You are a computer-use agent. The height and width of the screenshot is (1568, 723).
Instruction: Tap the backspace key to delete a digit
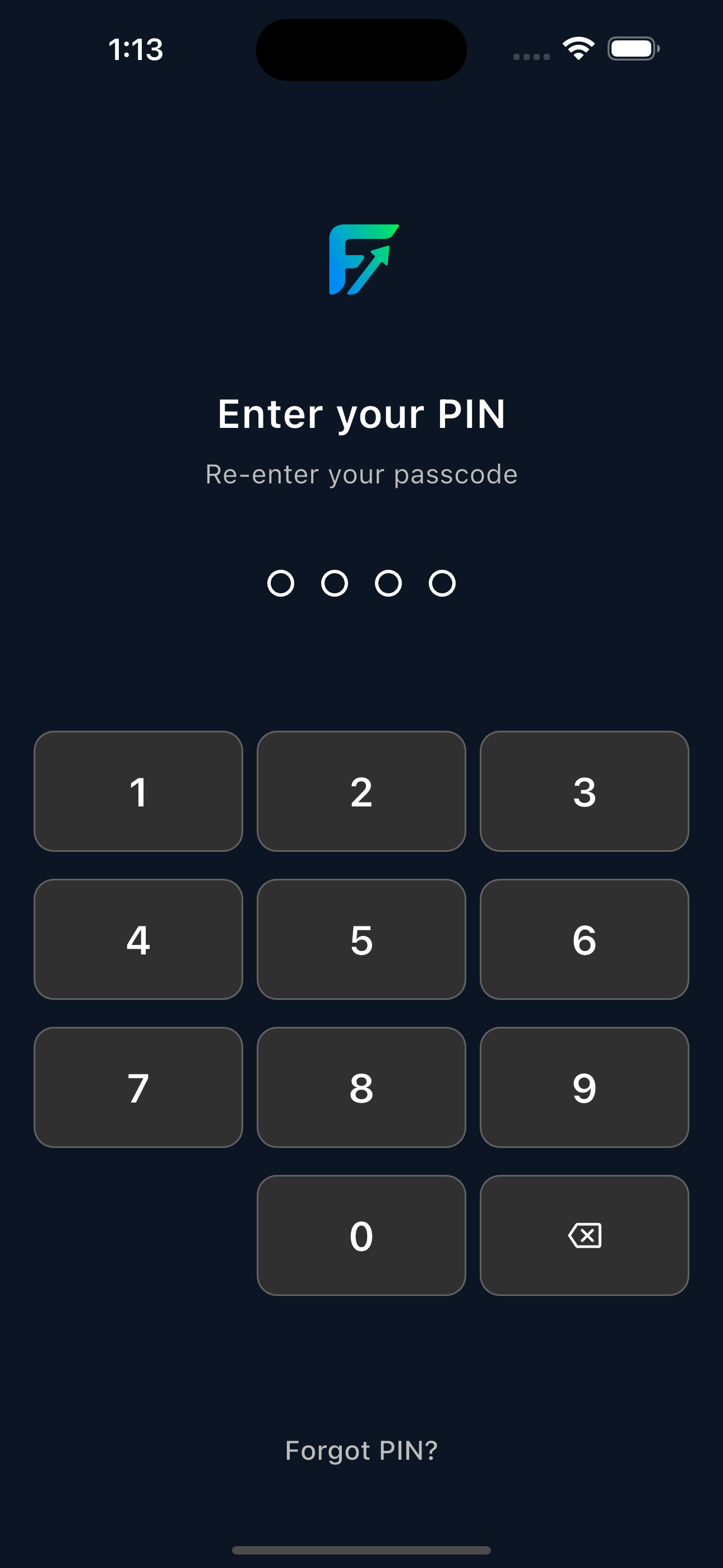pyautogui.click(x=584, y=1234)
